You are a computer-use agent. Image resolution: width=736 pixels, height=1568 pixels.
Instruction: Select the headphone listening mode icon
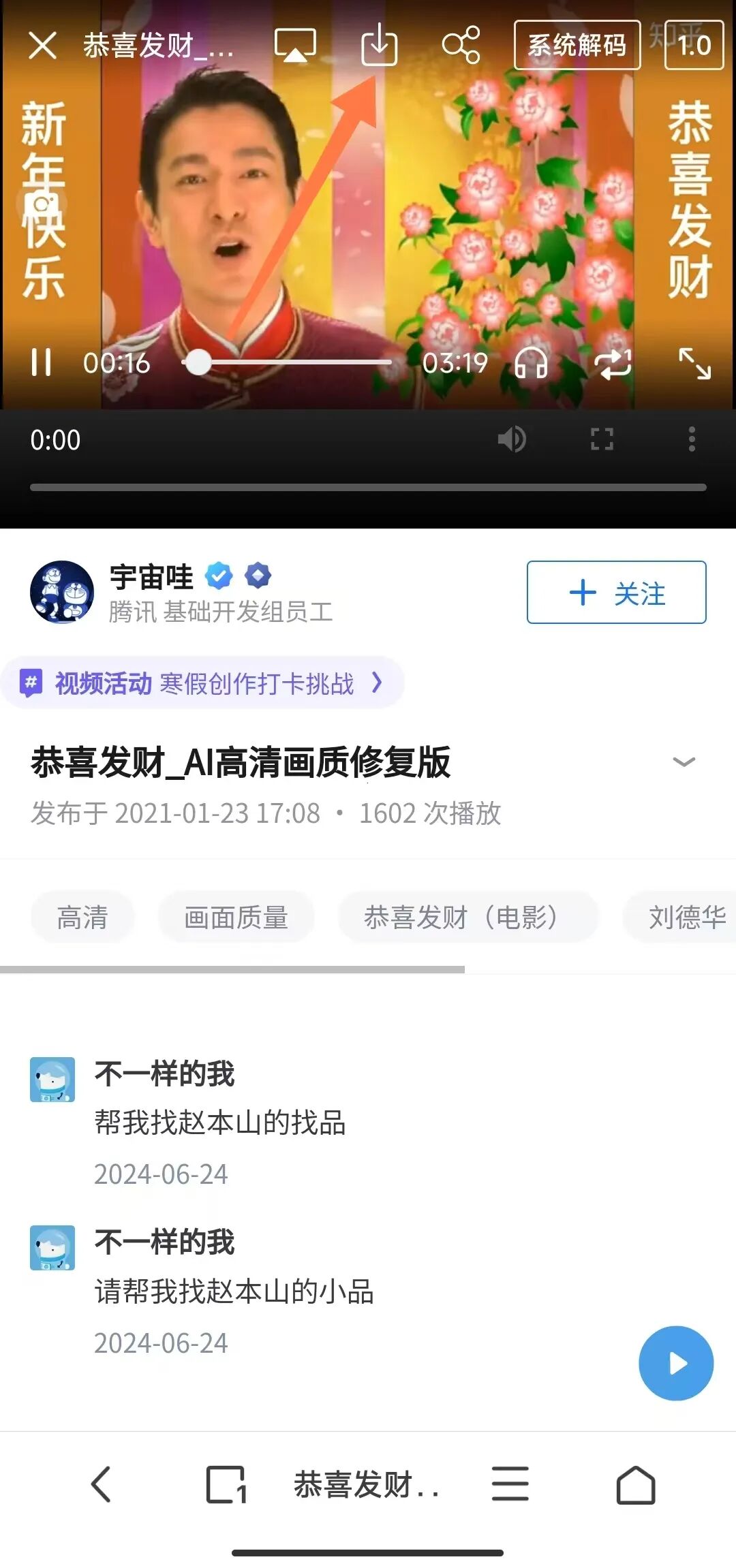(533, 363)
